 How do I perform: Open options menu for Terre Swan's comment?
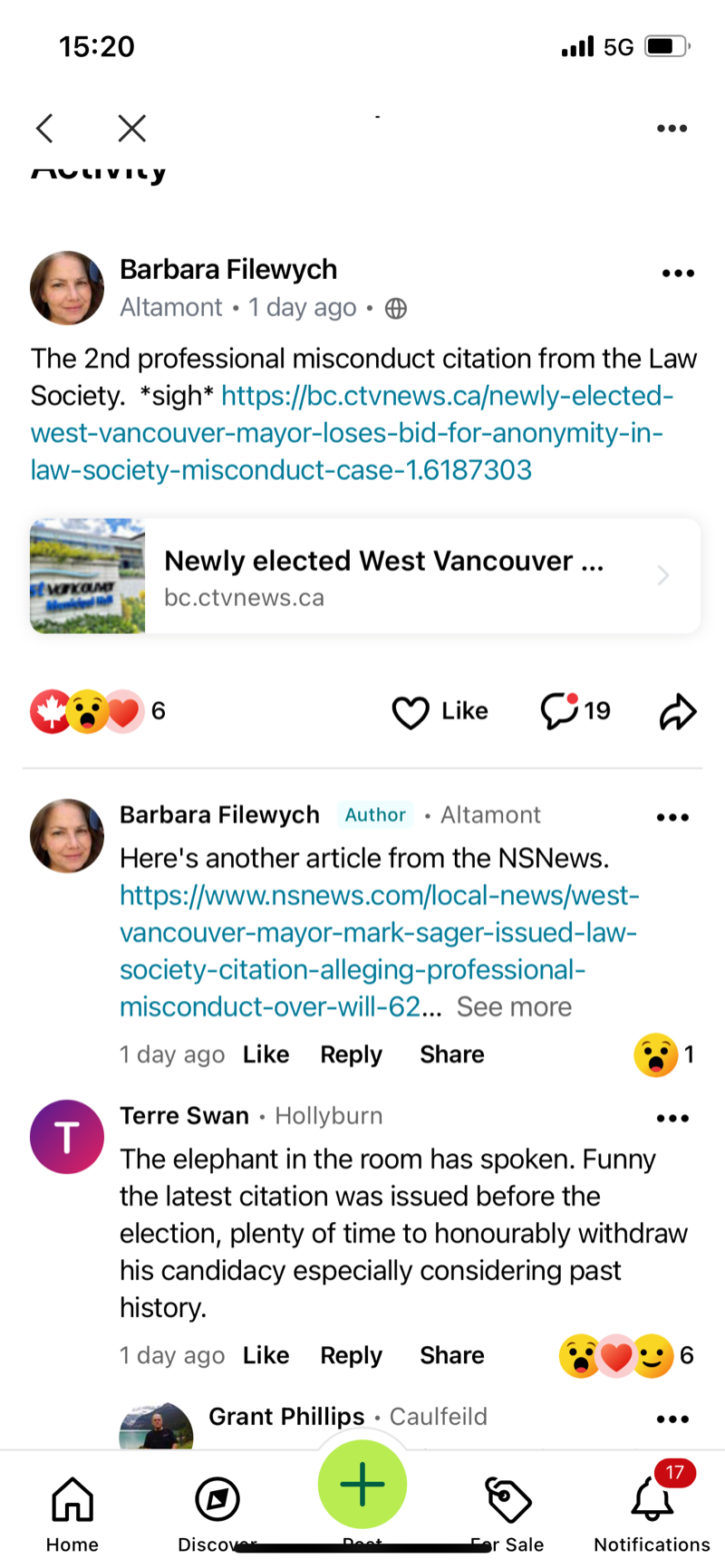click(672, 1118)
